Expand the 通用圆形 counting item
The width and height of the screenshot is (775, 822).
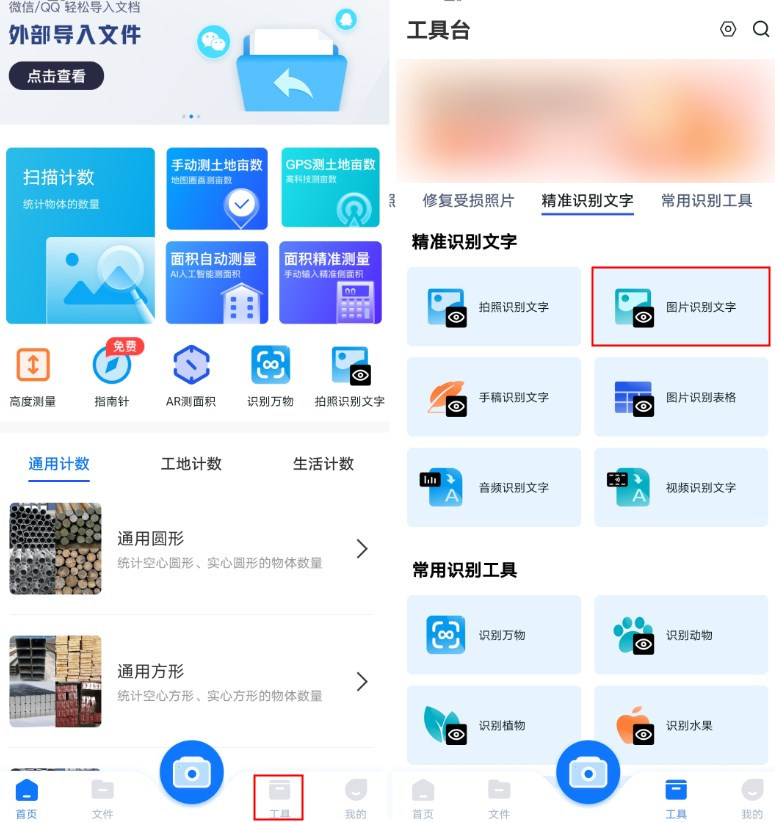point(195,548)
